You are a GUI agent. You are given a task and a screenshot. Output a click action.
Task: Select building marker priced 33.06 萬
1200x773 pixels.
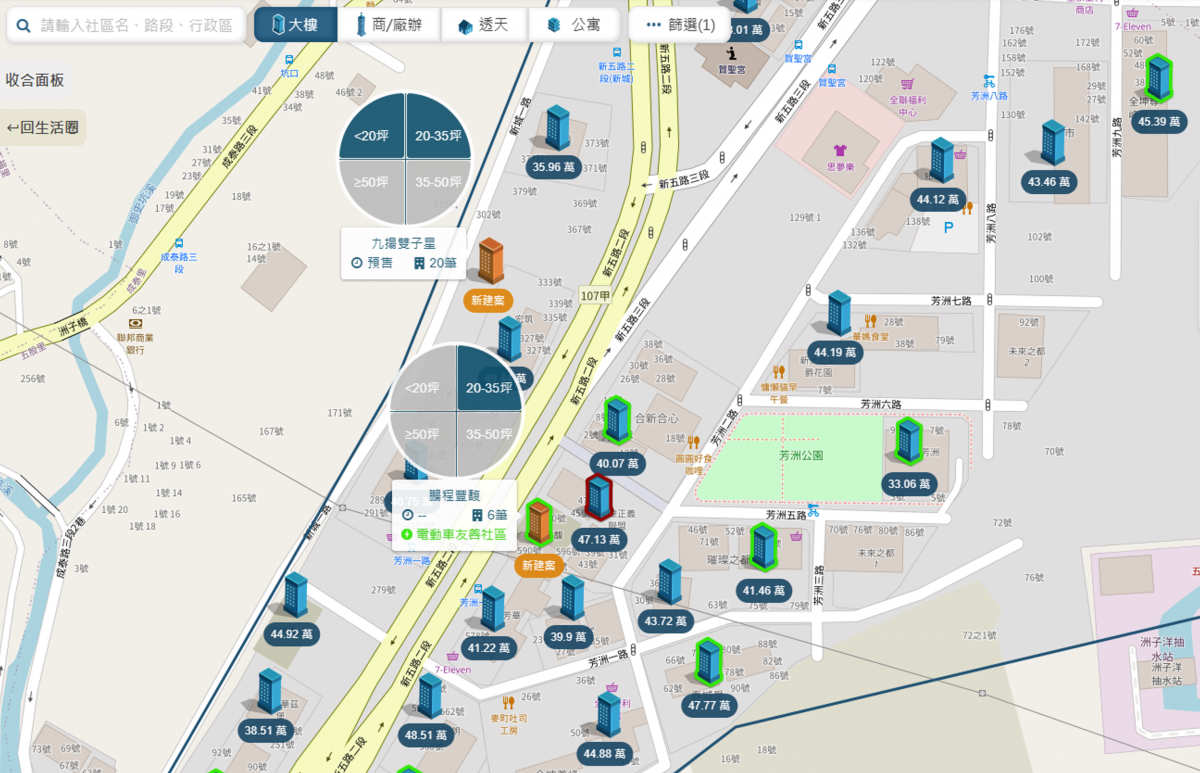tap(908, 484)
